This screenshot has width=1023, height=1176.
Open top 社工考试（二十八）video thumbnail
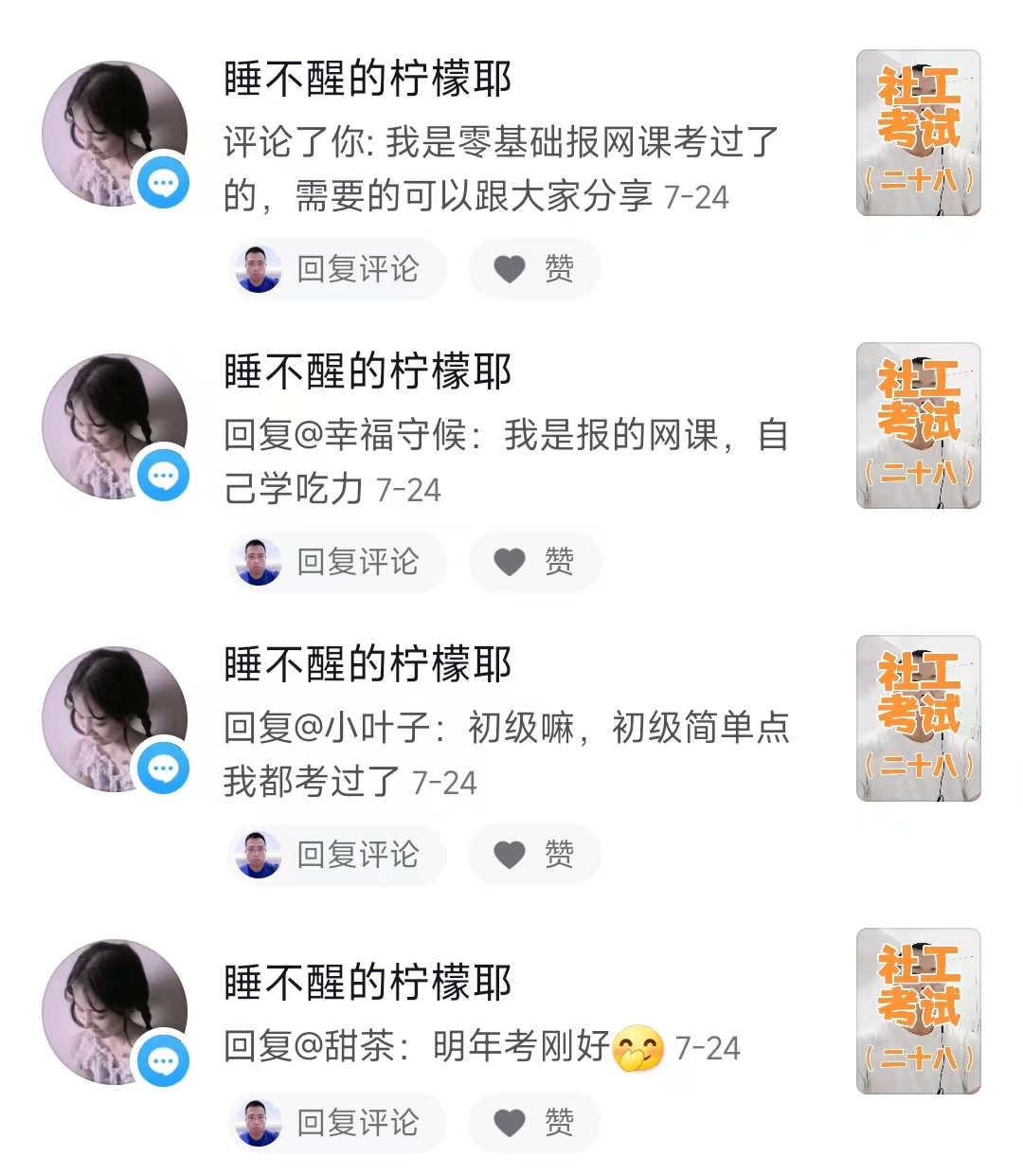pyautogui.click(x=915, y=133)
